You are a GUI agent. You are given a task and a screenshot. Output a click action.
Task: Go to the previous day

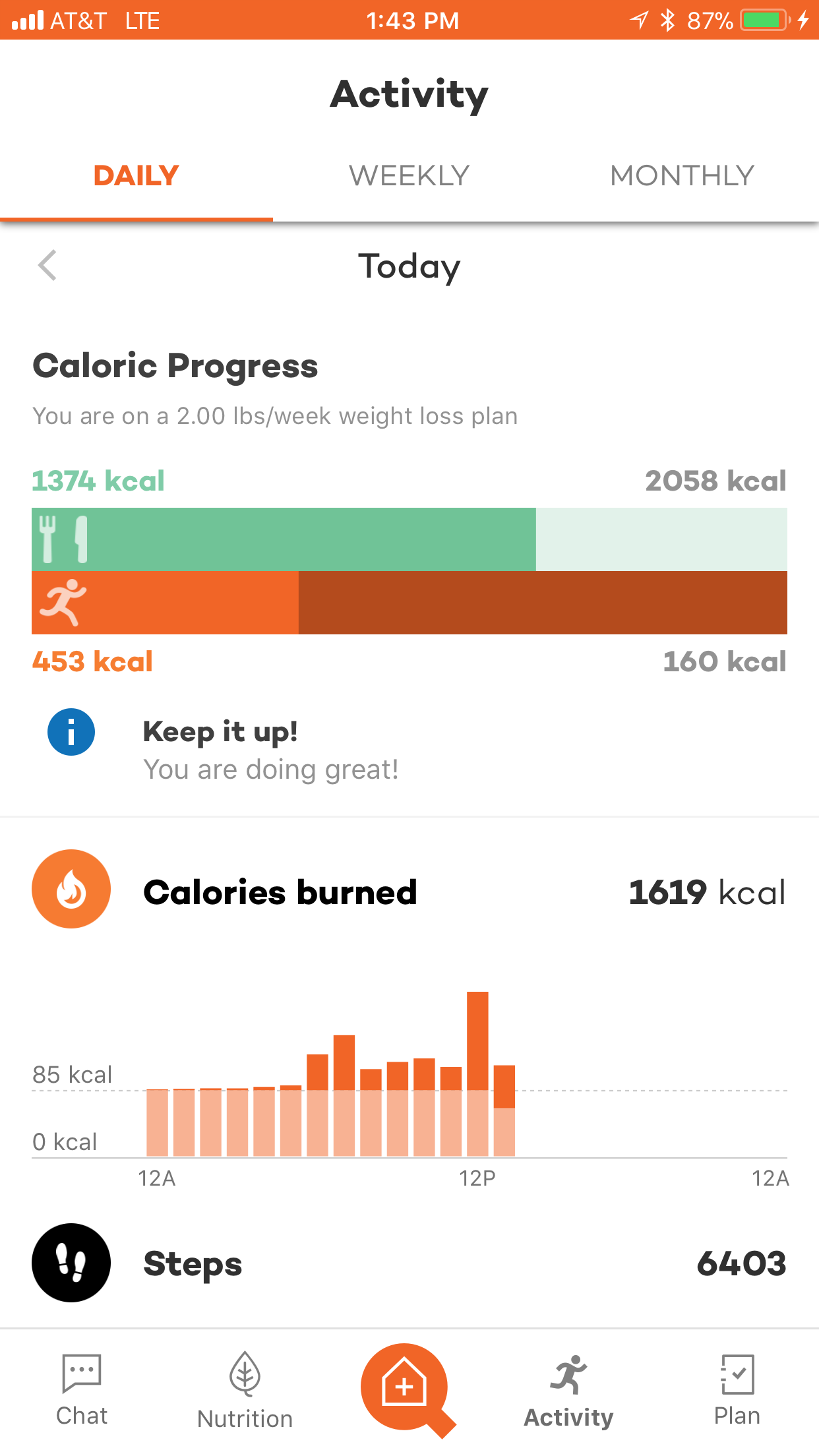(x=47, y=266)
